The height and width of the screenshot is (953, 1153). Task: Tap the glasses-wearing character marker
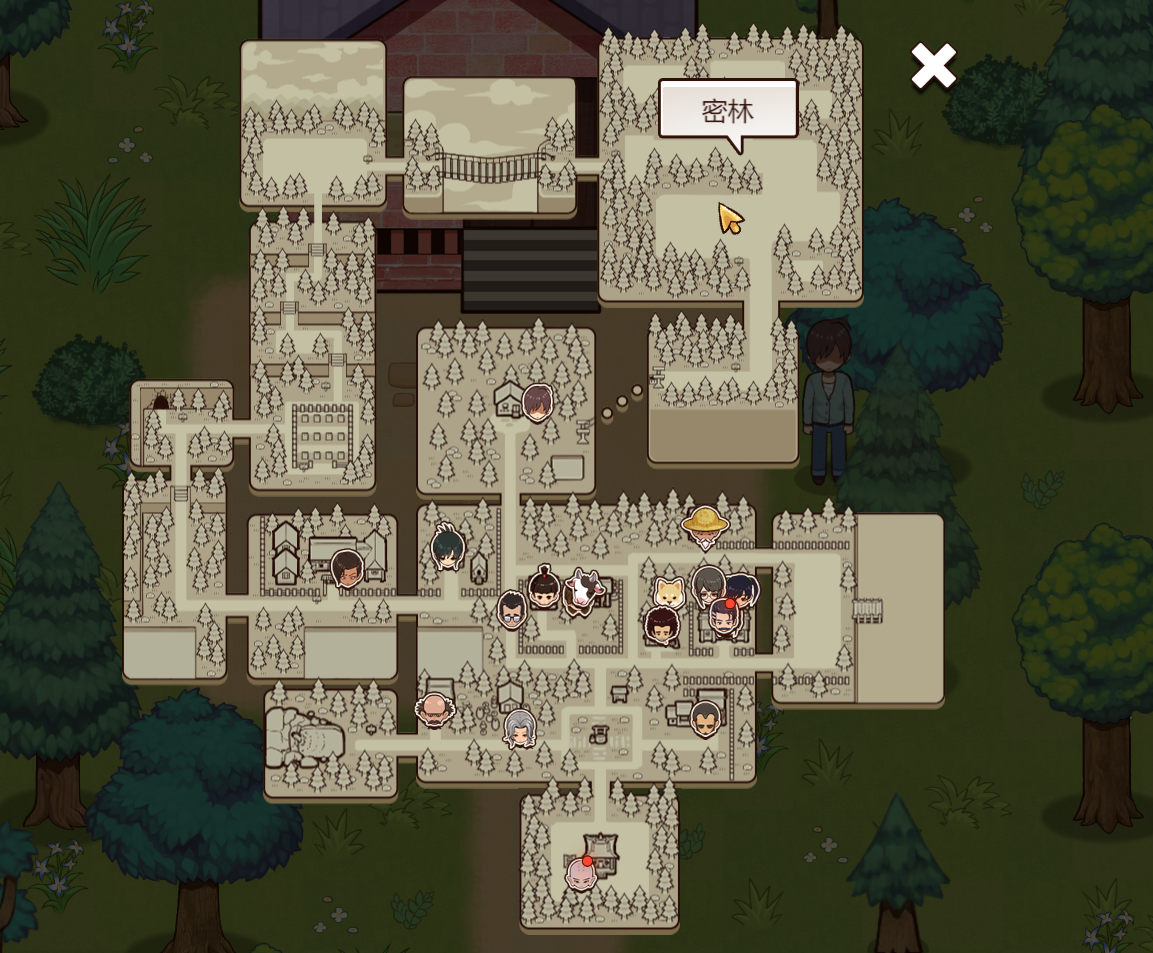[512, 609]
